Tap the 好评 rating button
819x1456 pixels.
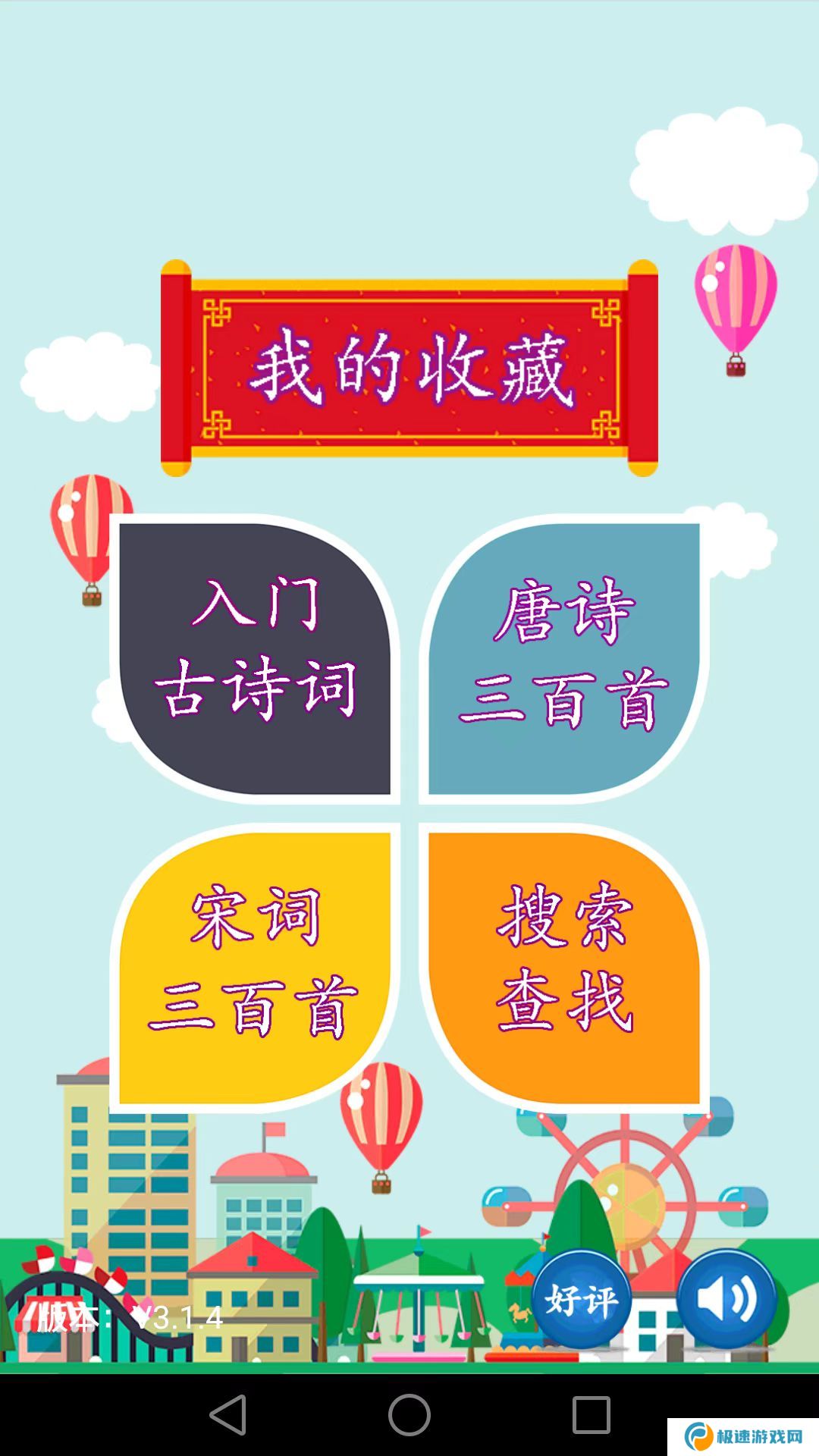(x=582, y=1300)
